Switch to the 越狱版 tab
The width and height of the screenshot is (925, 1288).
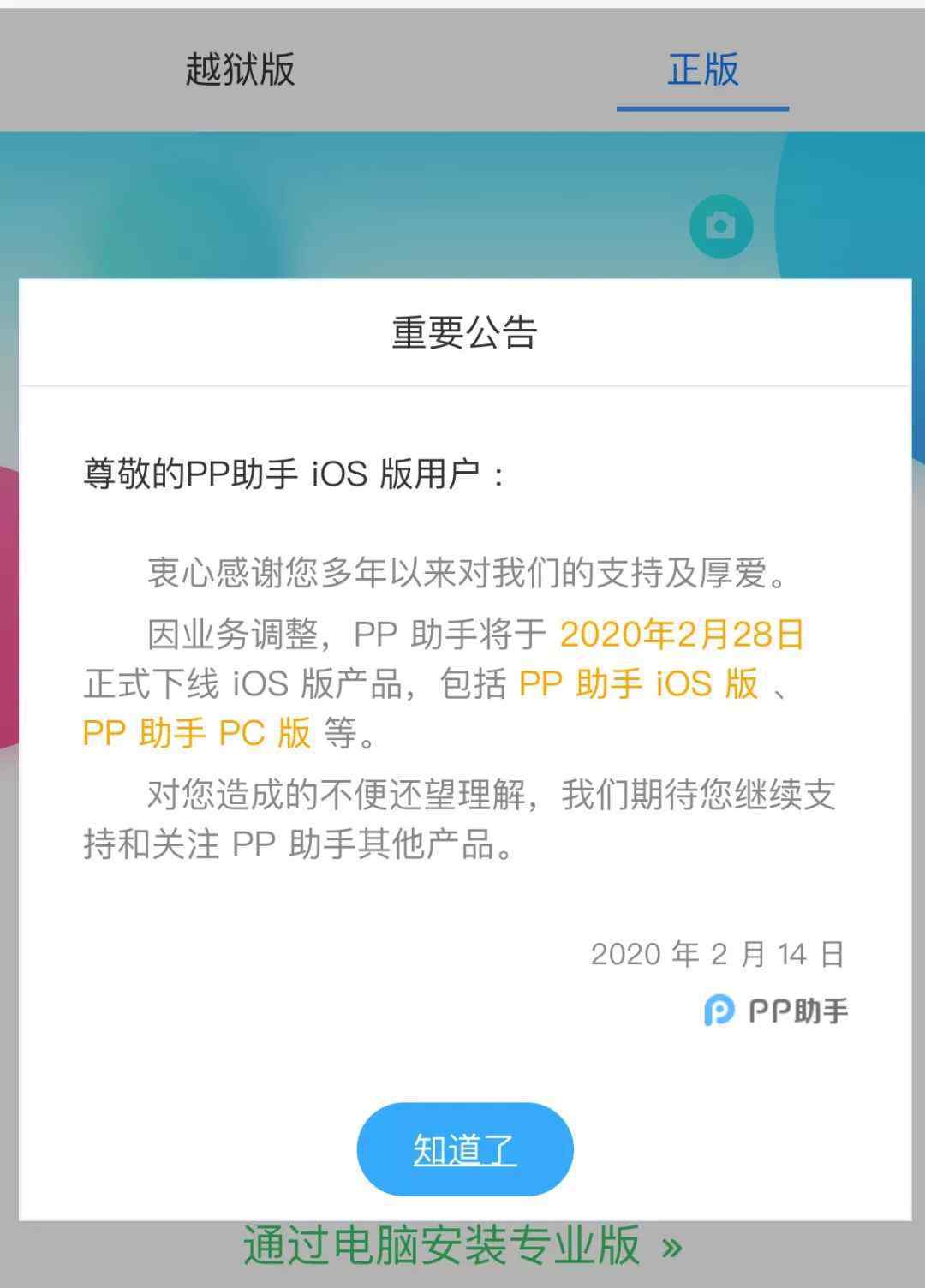pos(240,69)
